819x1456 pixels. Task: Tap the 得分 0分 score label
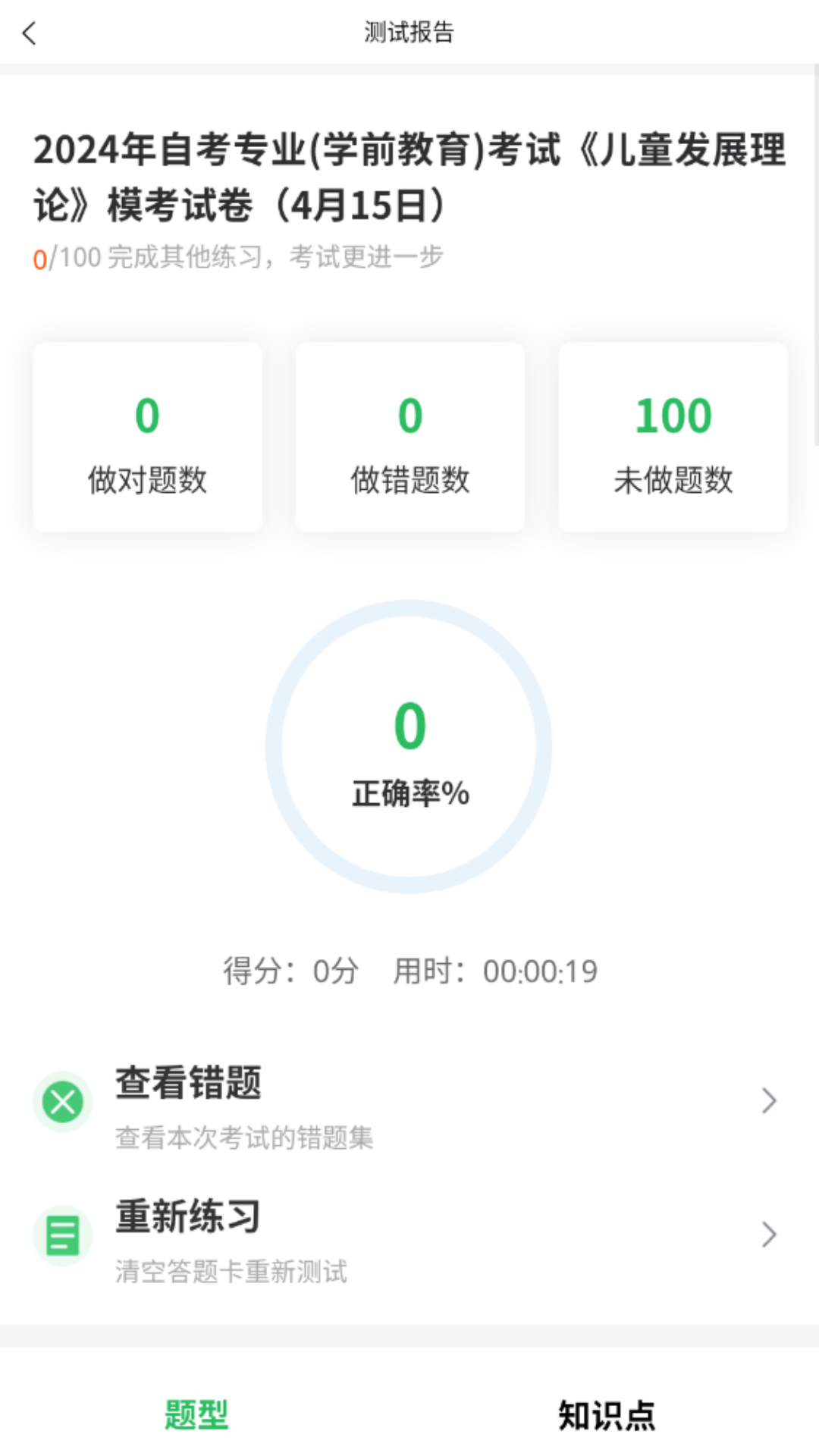click(x=288, y=971)
